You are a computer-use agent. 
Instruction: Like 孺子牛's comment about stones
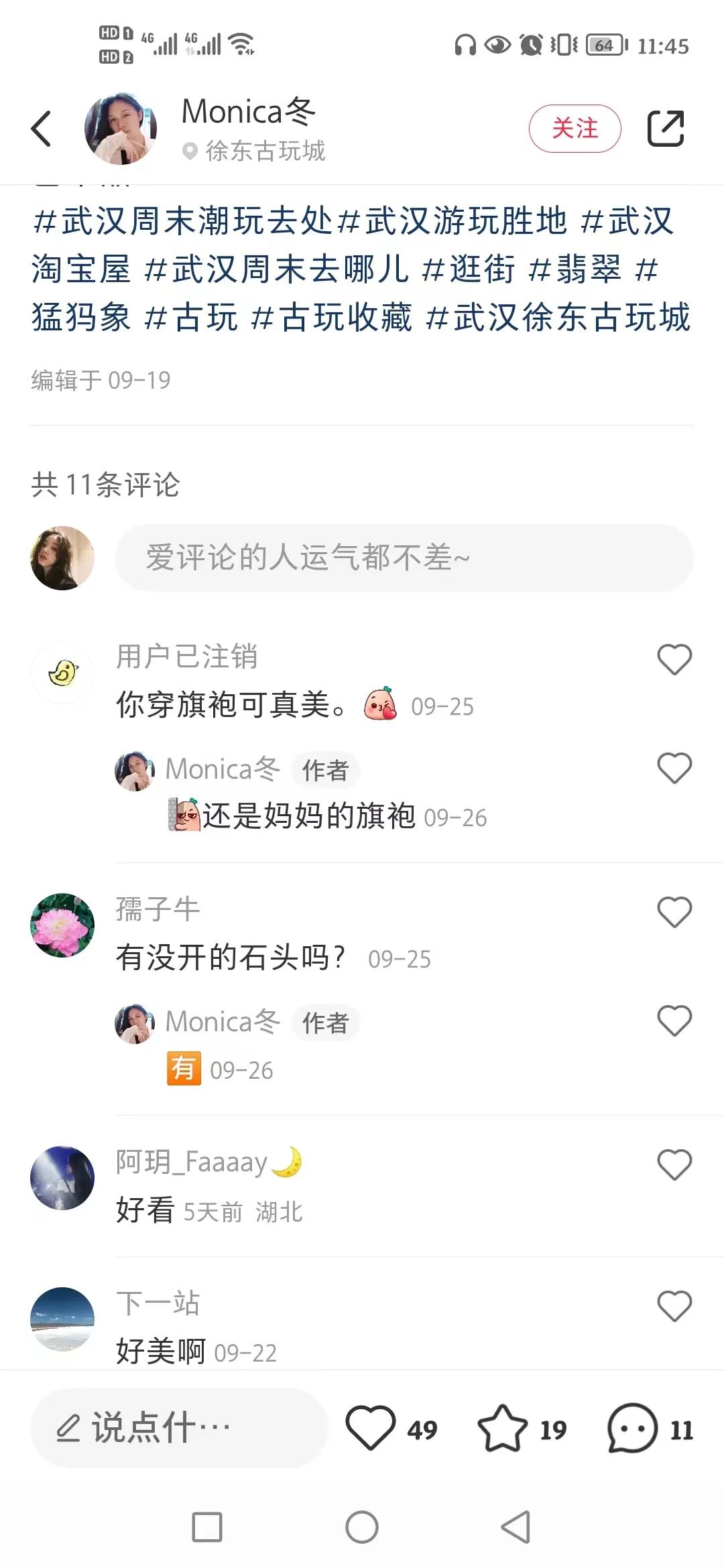[x=674, y=912]
